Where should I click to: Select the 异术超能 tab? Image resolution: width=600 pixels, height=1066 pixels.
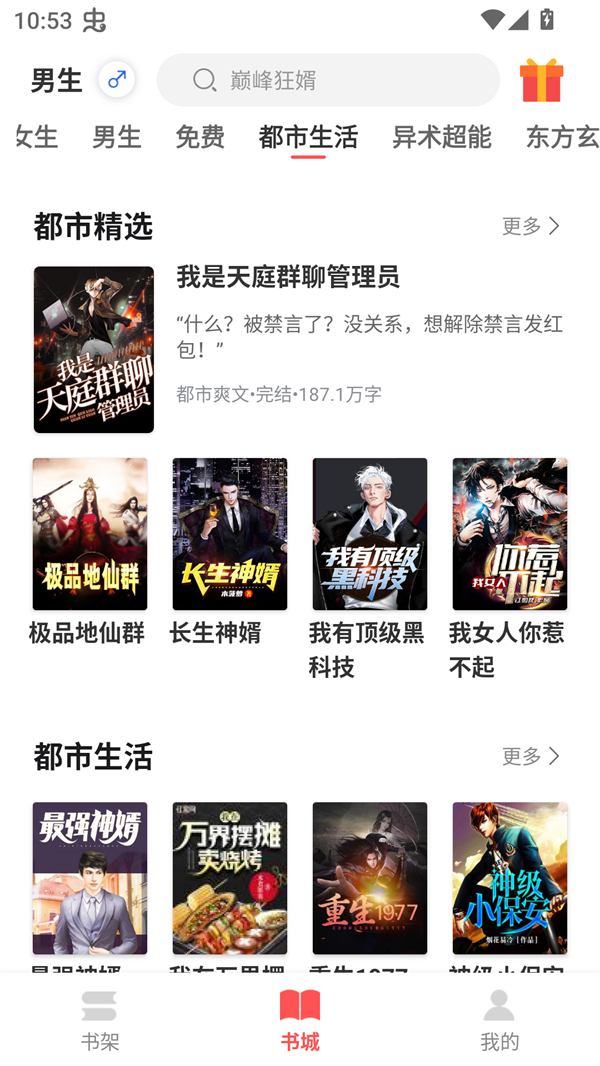tap(441, 136)
